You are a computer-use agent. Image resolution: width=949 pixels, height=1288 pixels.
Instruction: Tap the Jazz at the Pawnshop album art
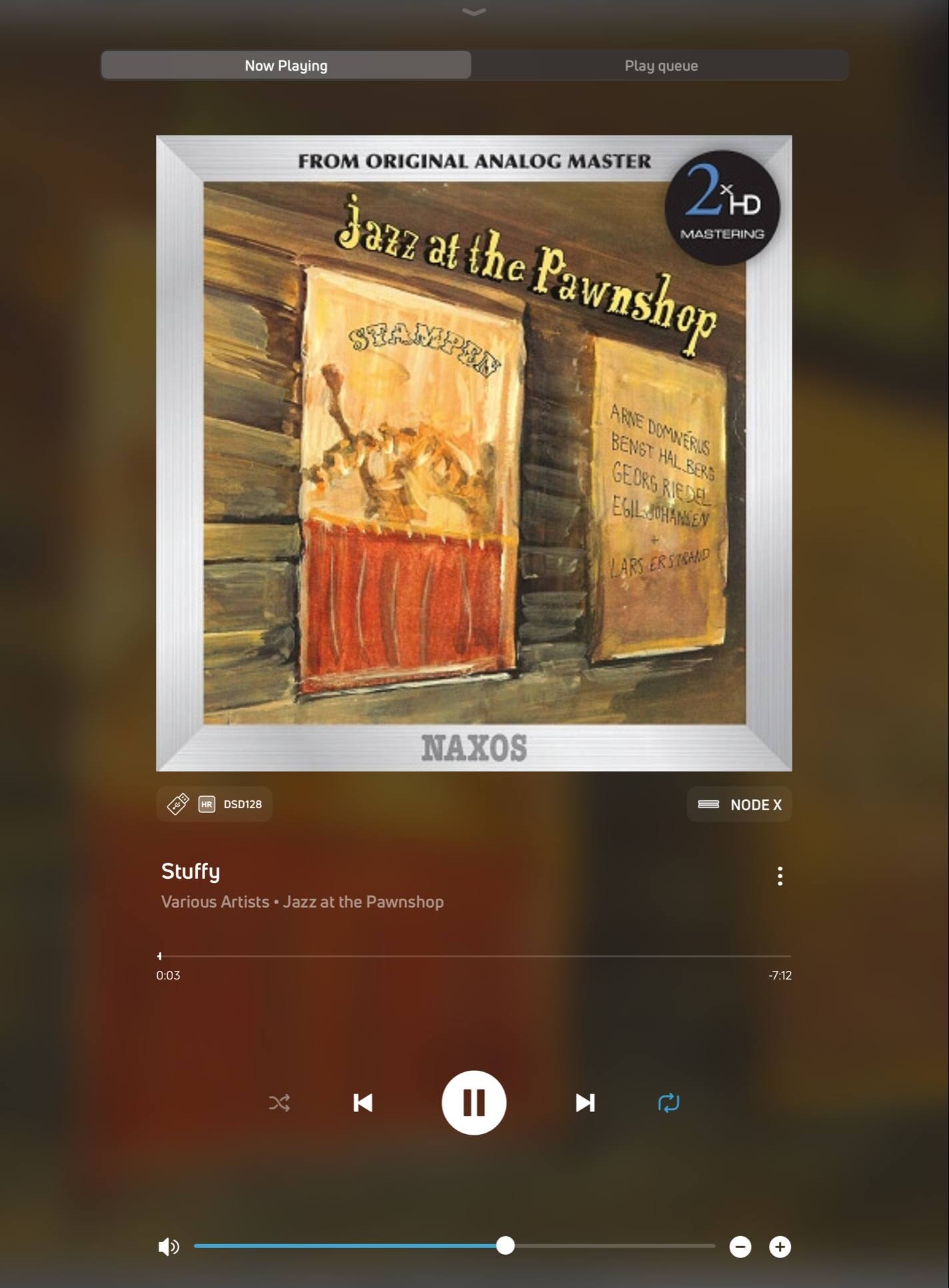click(474, 453)
